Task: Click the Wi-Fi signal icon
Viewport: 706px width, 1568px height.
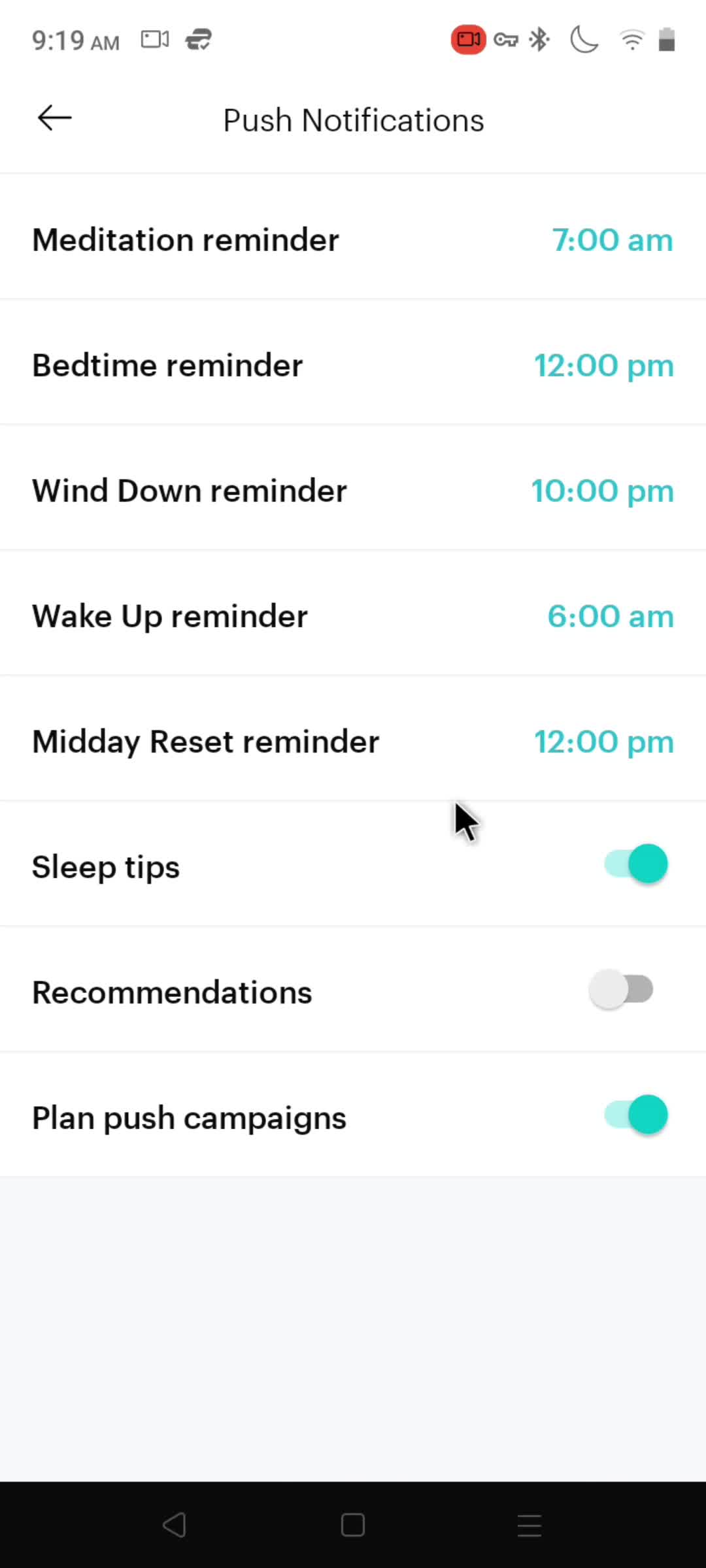Action: click(x=631, y=39)
